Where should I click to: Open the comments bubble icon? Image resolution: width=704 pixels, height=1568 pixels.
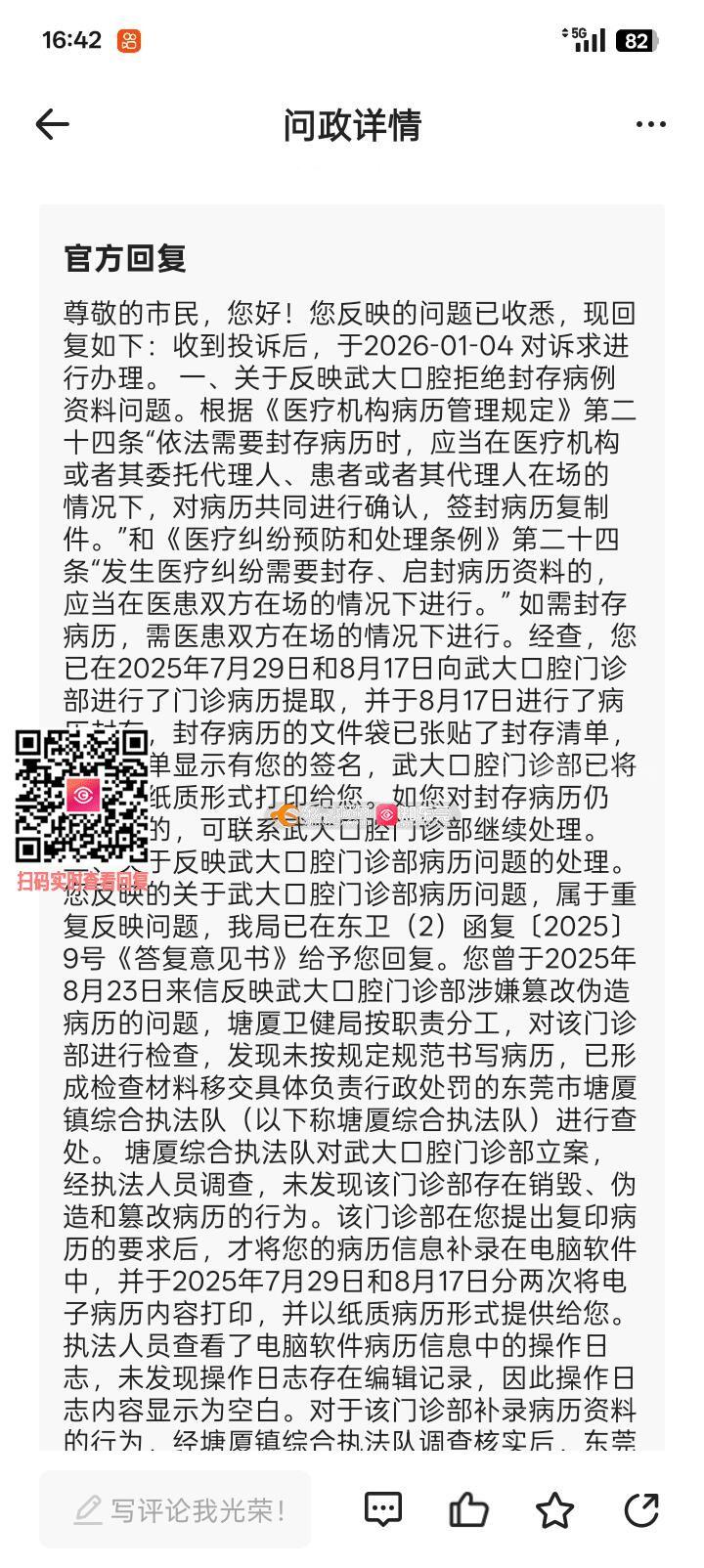(382, 1509)
